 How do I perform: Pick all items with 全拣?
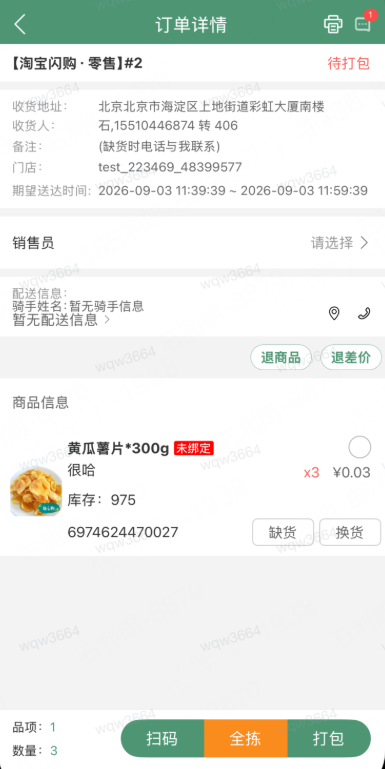tap(246, 739)
